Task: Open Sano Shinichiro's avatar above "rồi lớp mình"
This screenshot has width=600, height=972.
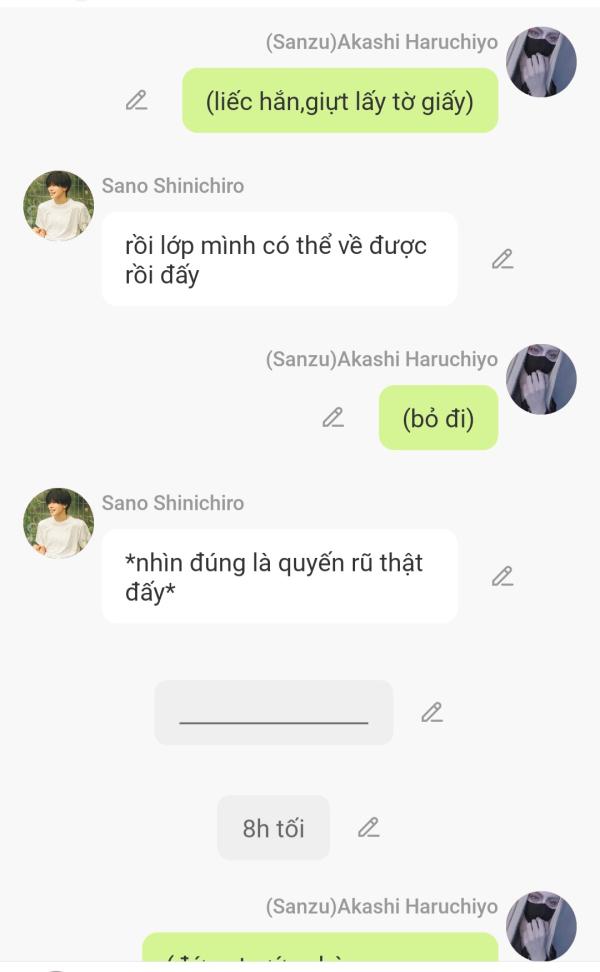Action: [x=58, y=206]
